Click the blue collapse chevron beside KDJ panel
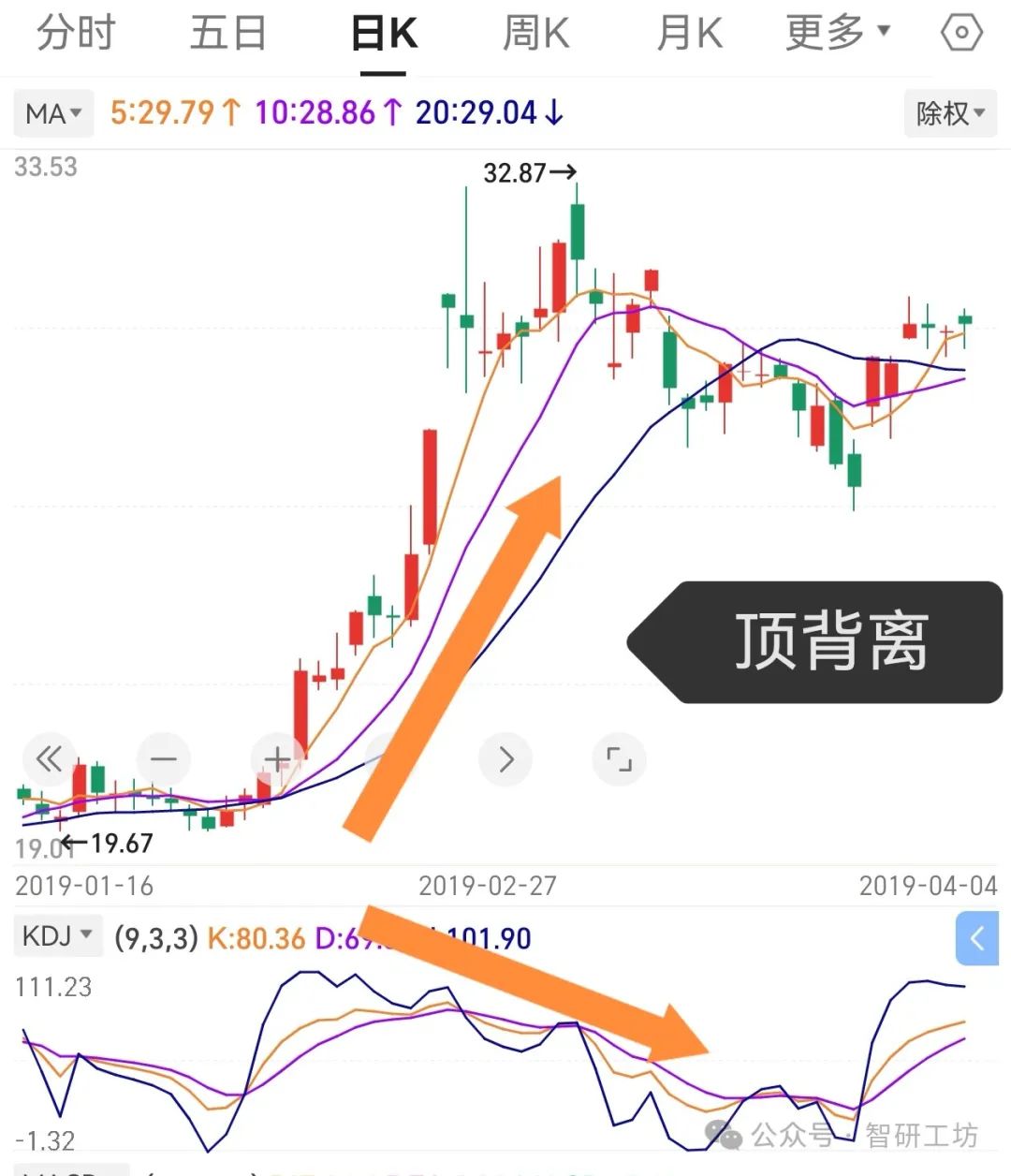1011x1176 pixels. point(977,939)
